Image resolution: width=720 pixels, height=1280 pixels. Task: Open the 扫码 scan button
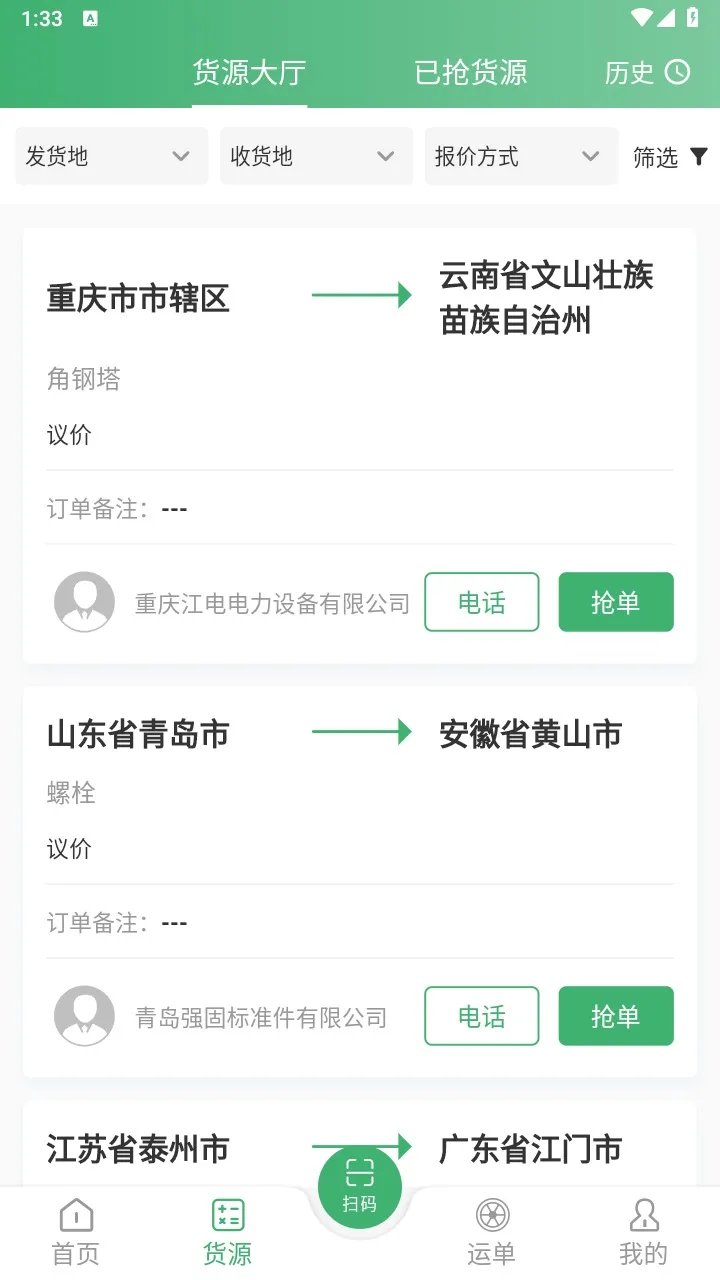359,1187
